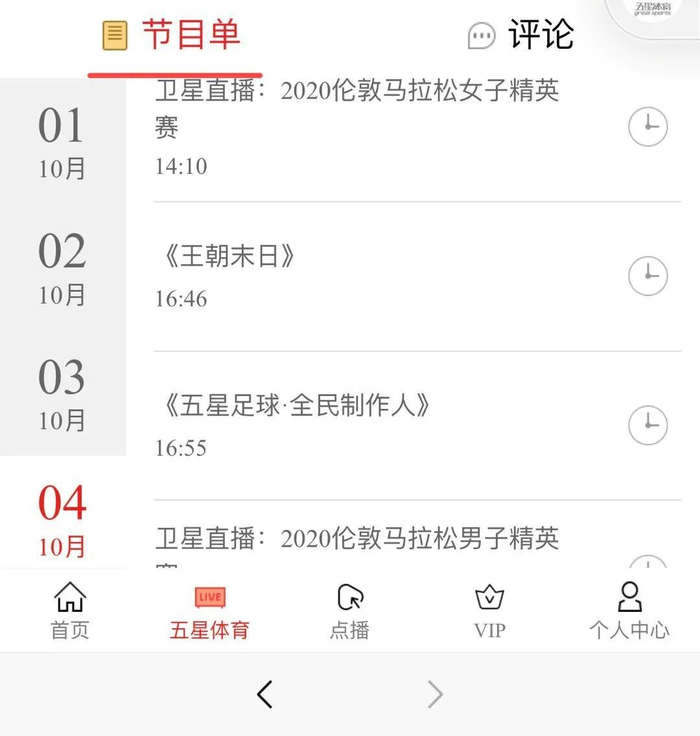Open the 评论 tab

[522, 36]
